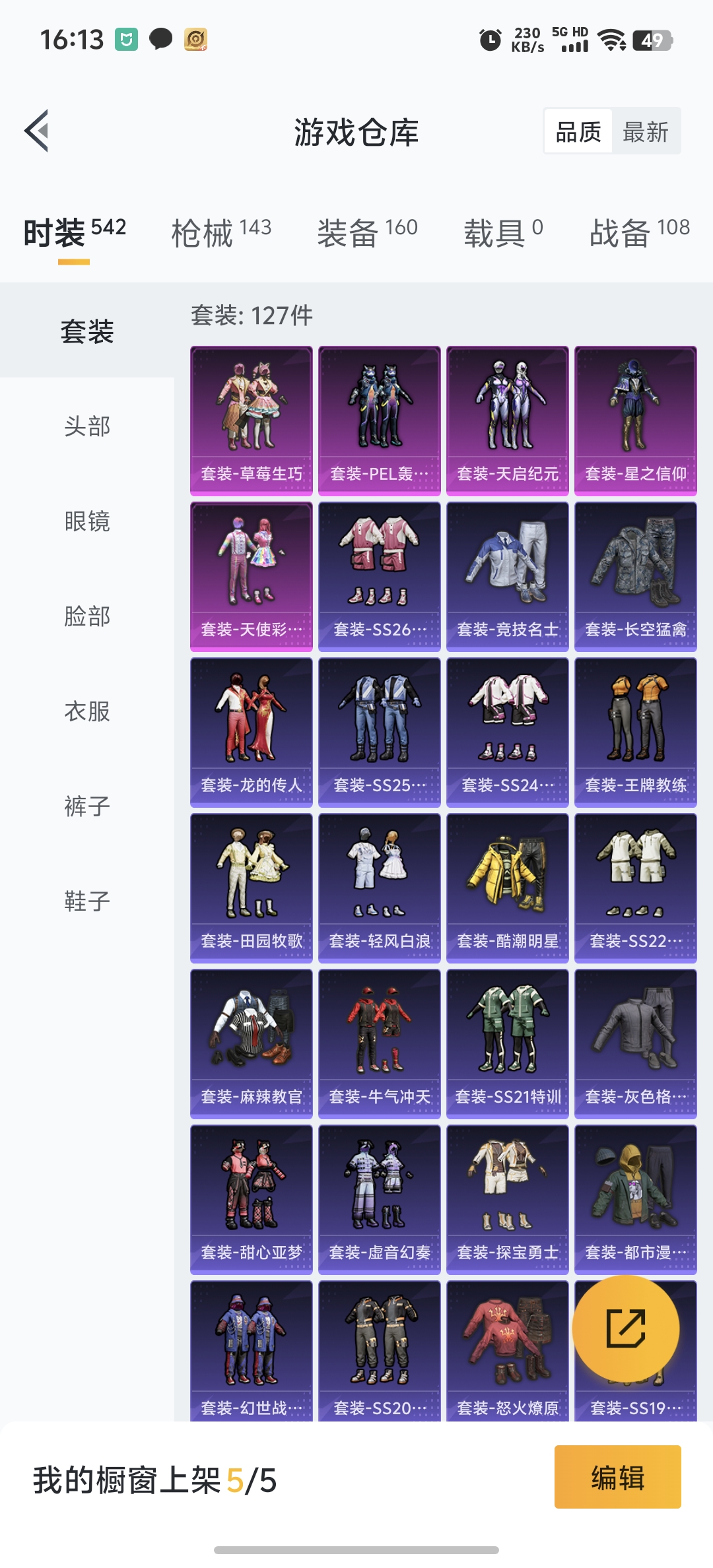Tap the 编辑 button
This screenshot has width=713, height=1568.
tap(618, 1477)
